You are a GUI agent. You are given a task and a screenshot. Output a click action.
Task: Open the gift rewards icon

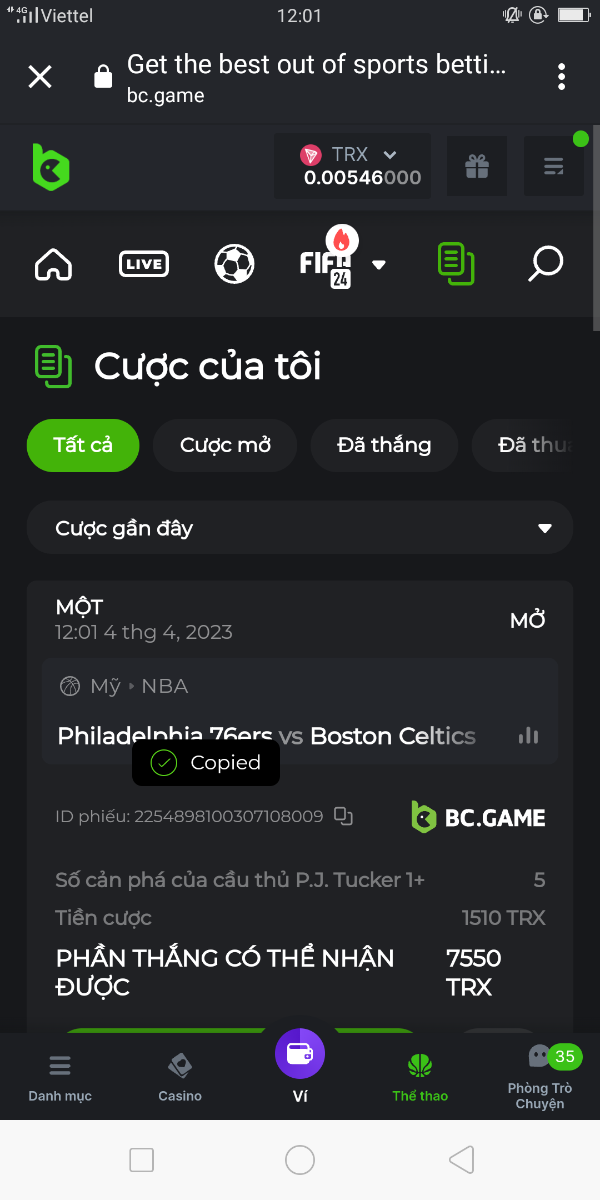477,166
